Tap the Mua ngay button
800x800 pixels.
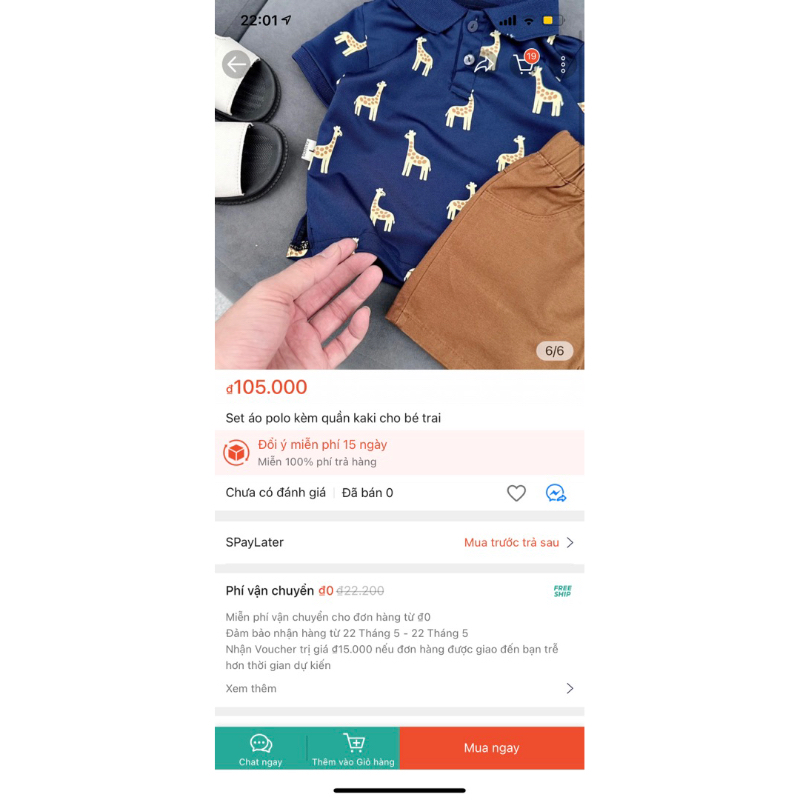pyautogui.click(x=492, y=748)
